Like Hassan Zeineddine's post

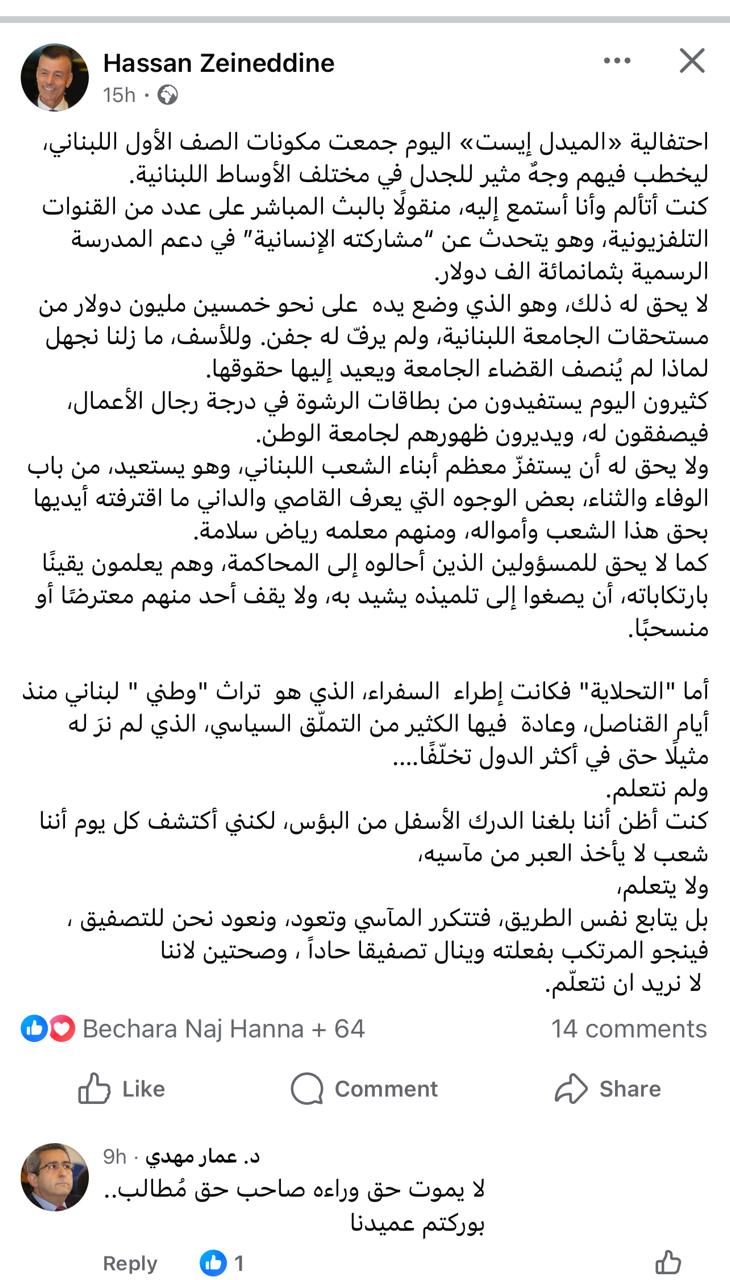122,1089
